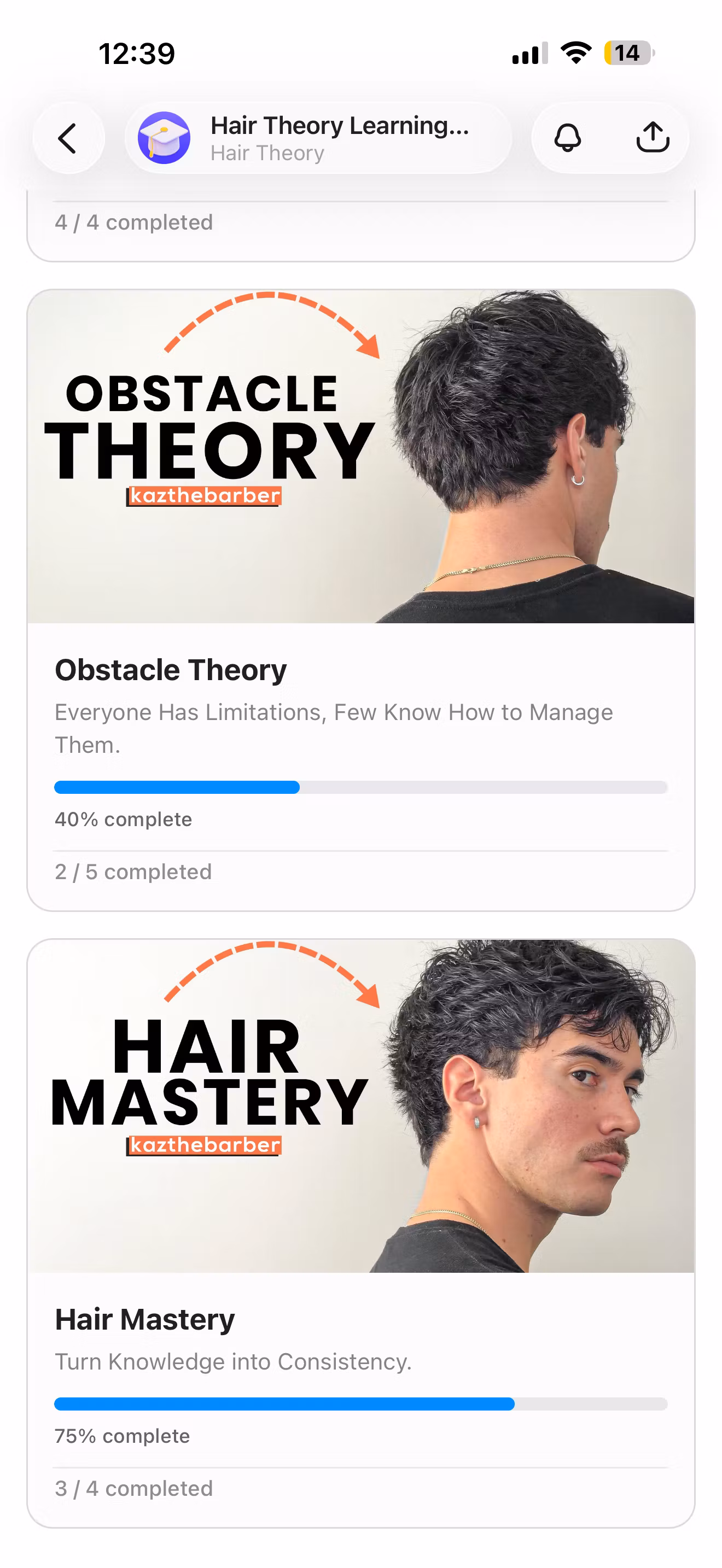Tap the back arrow to return

pyautogui.click(x=69, y=138)
